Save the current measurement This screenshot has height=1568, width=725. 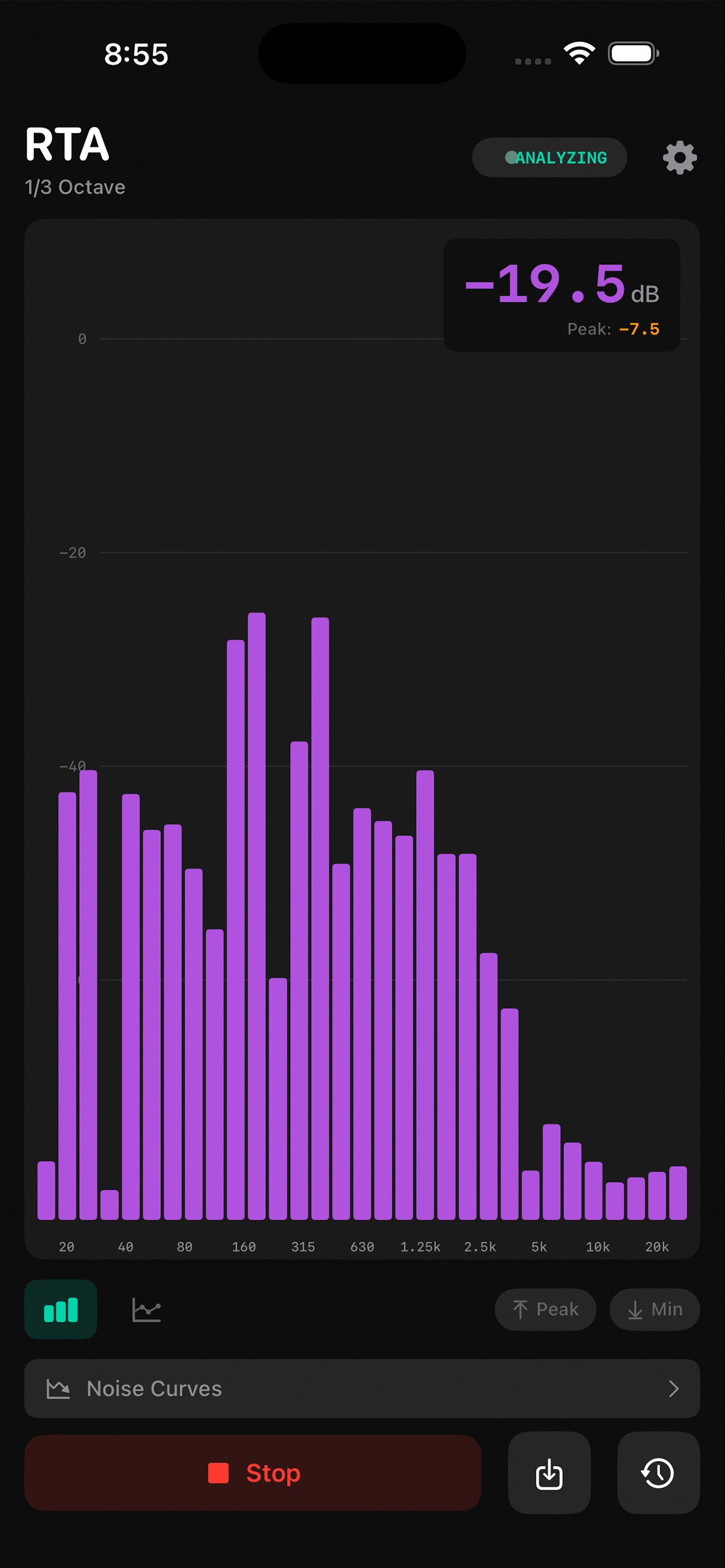click(x=549, y=1473)
